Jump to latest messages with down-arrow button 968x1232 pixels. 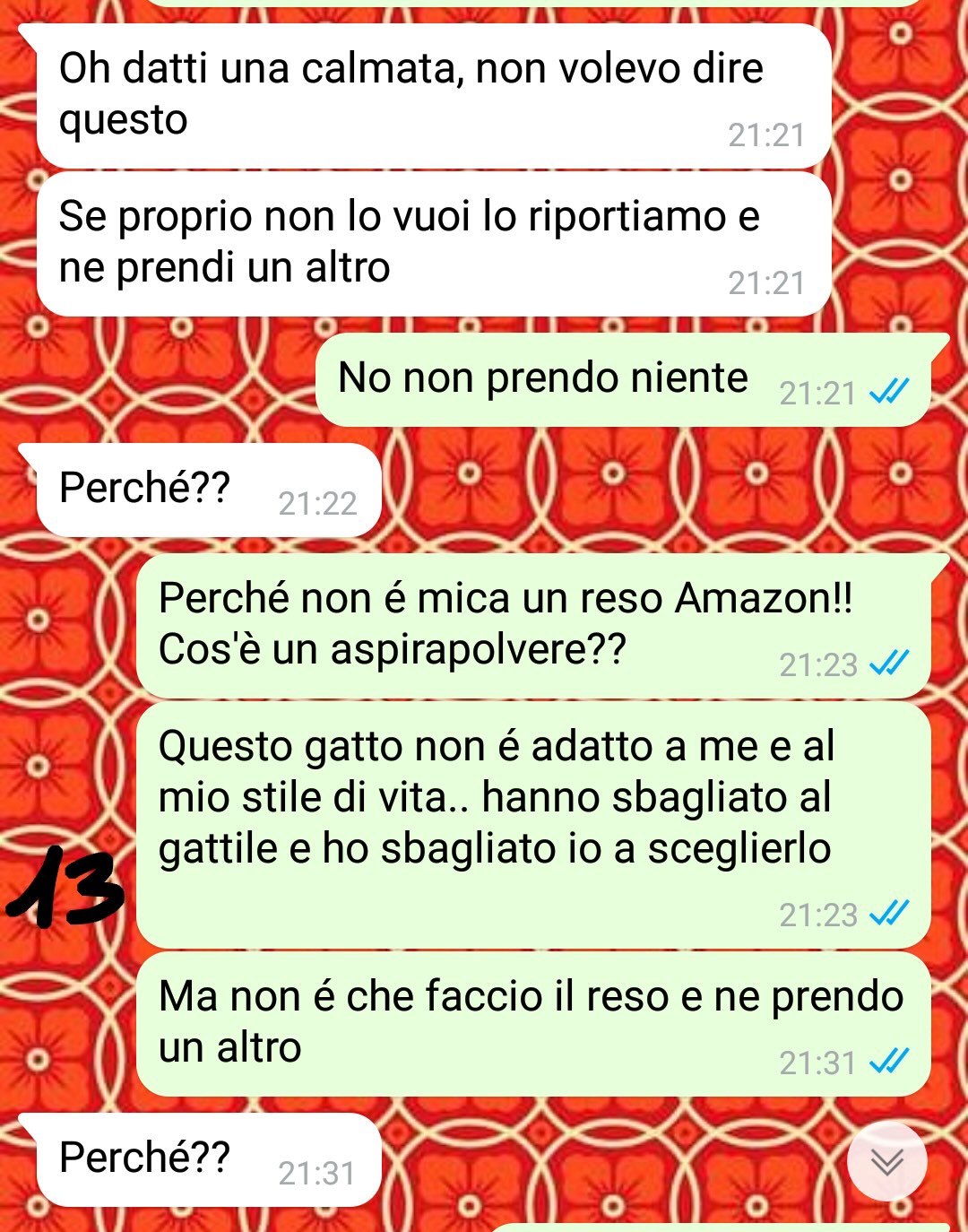coord(886,1162)
